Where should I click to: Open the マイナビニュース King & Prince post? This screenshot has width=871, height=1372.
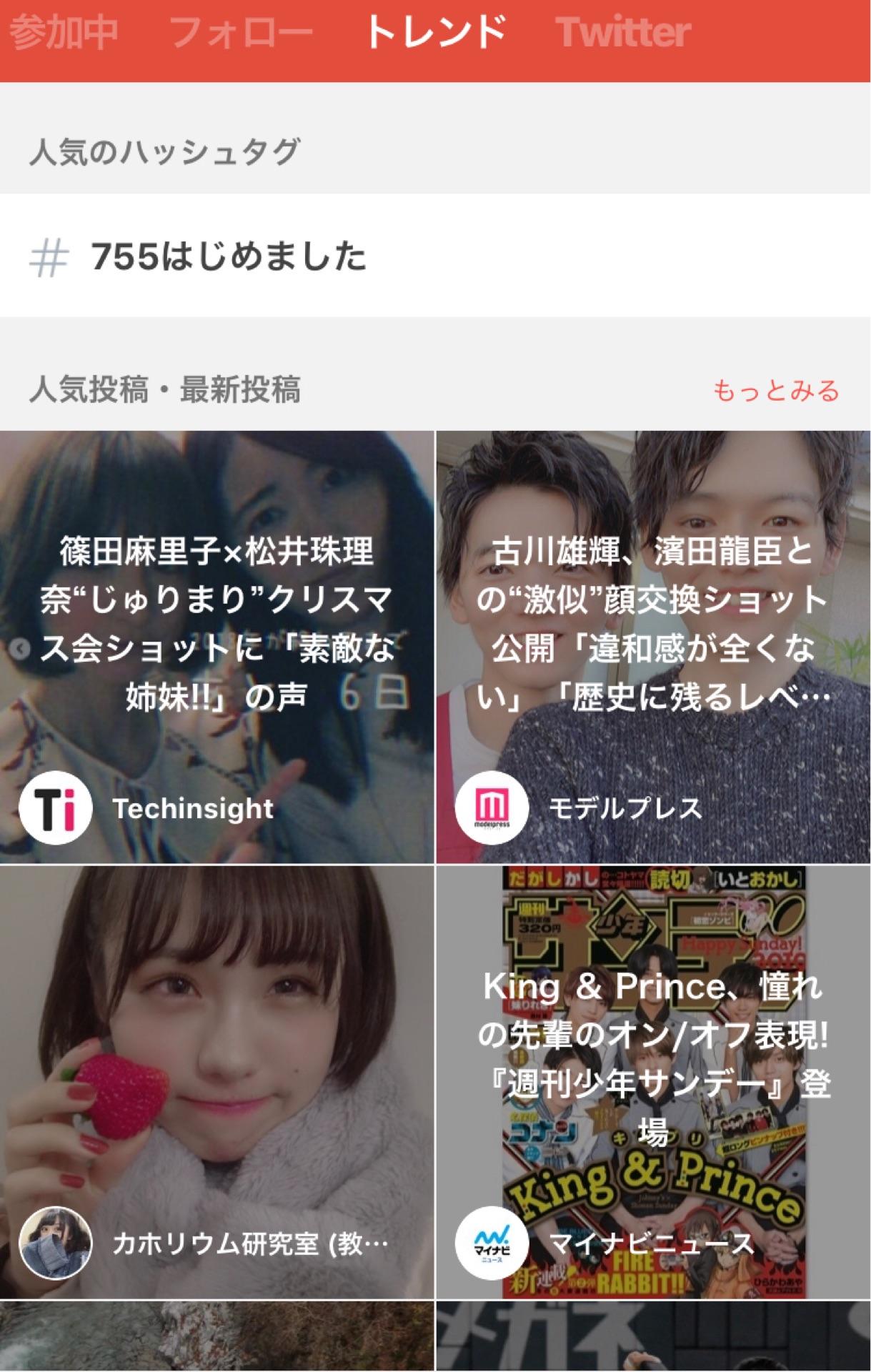coord(653,1080)
